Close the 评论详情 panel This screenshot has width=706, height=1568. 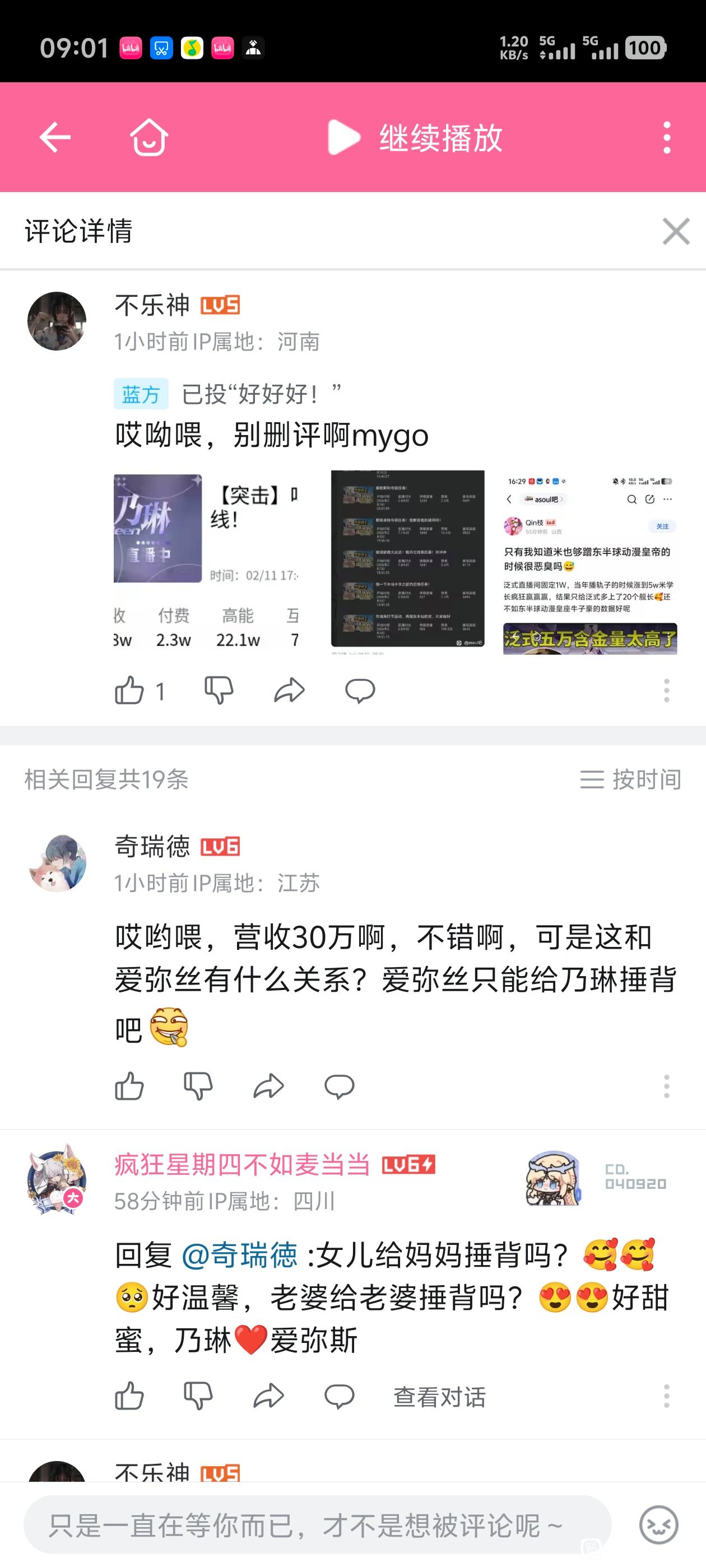tap(676, 232)
